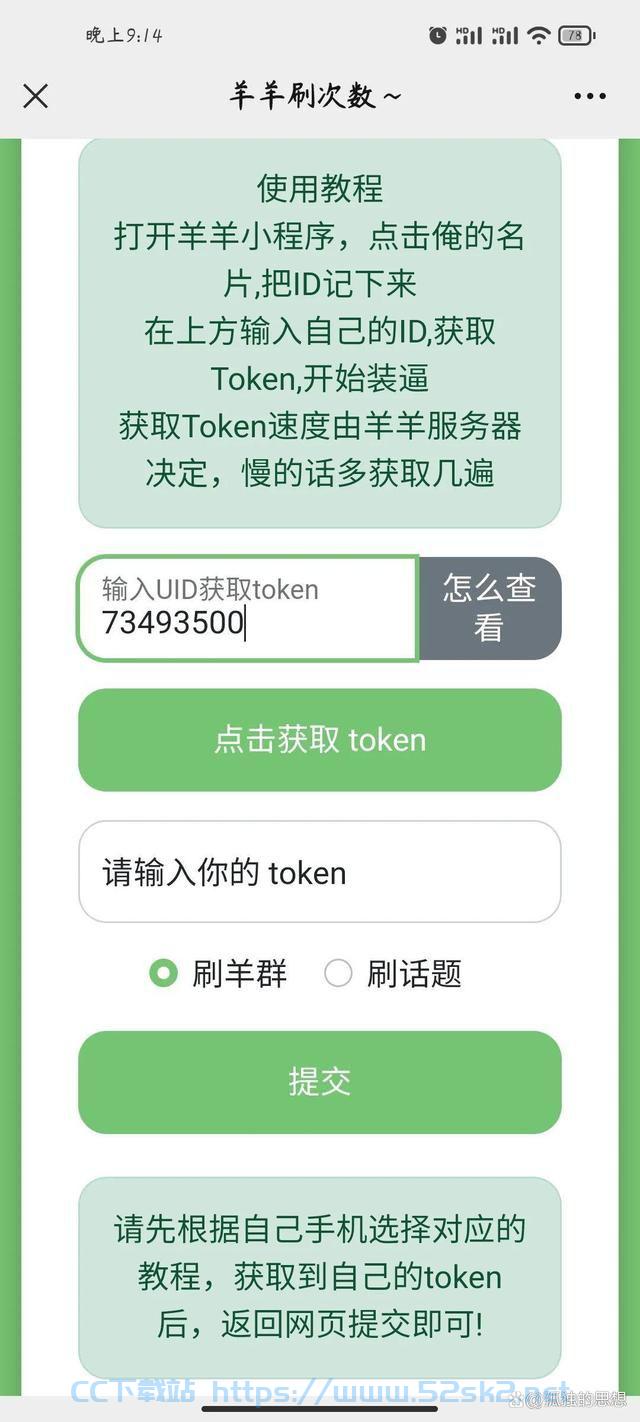Open the three-dot overflow menu

point(590,96)
